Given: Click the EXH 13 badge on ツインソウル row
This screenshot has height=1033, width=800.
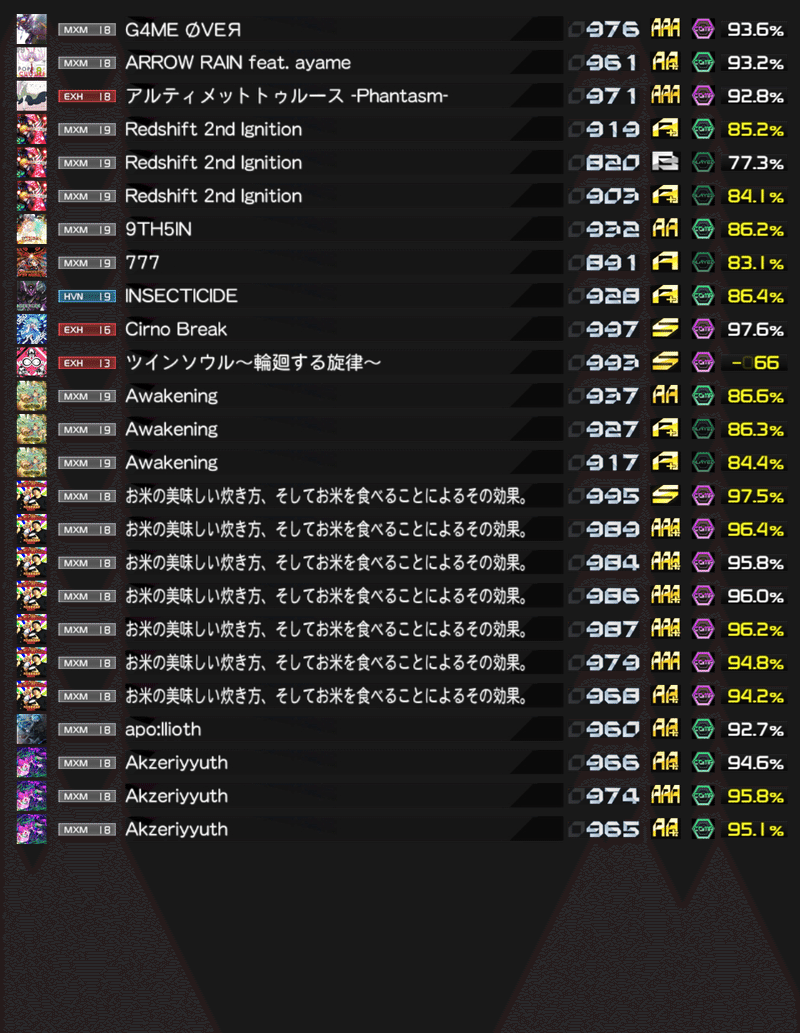Looking at the screenshot, I should coord(86,362).
